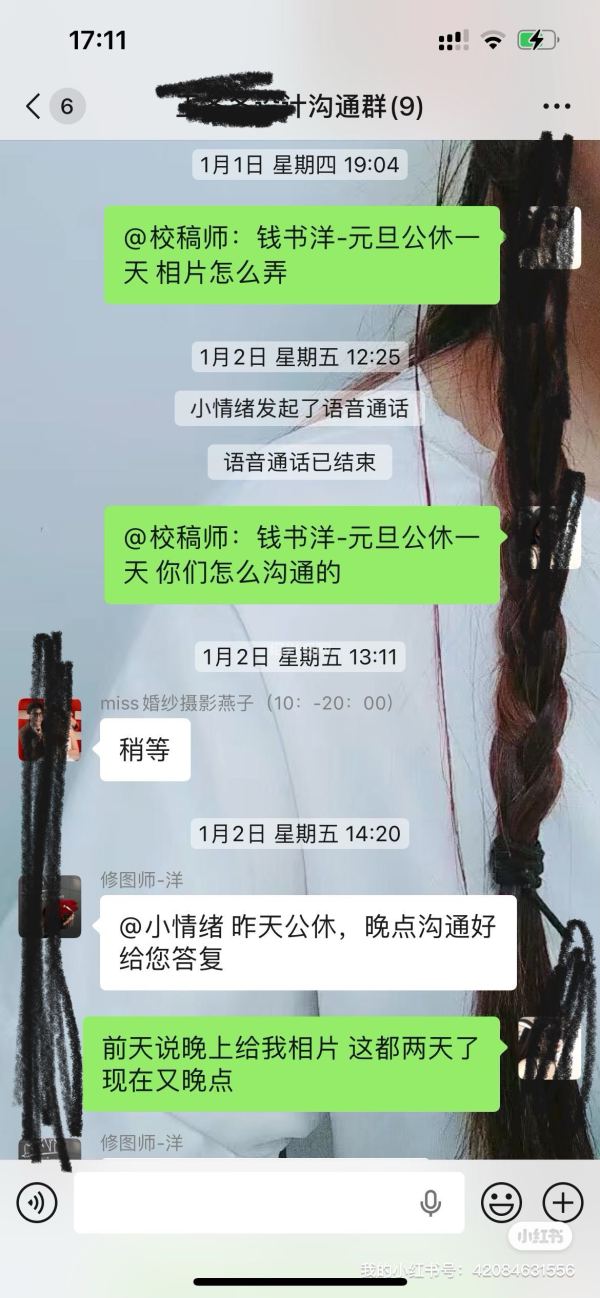The image size is (600, 1298).
Task: Open miss婚纱摄影燕子's profile avatar
Action: pos(50,730)
